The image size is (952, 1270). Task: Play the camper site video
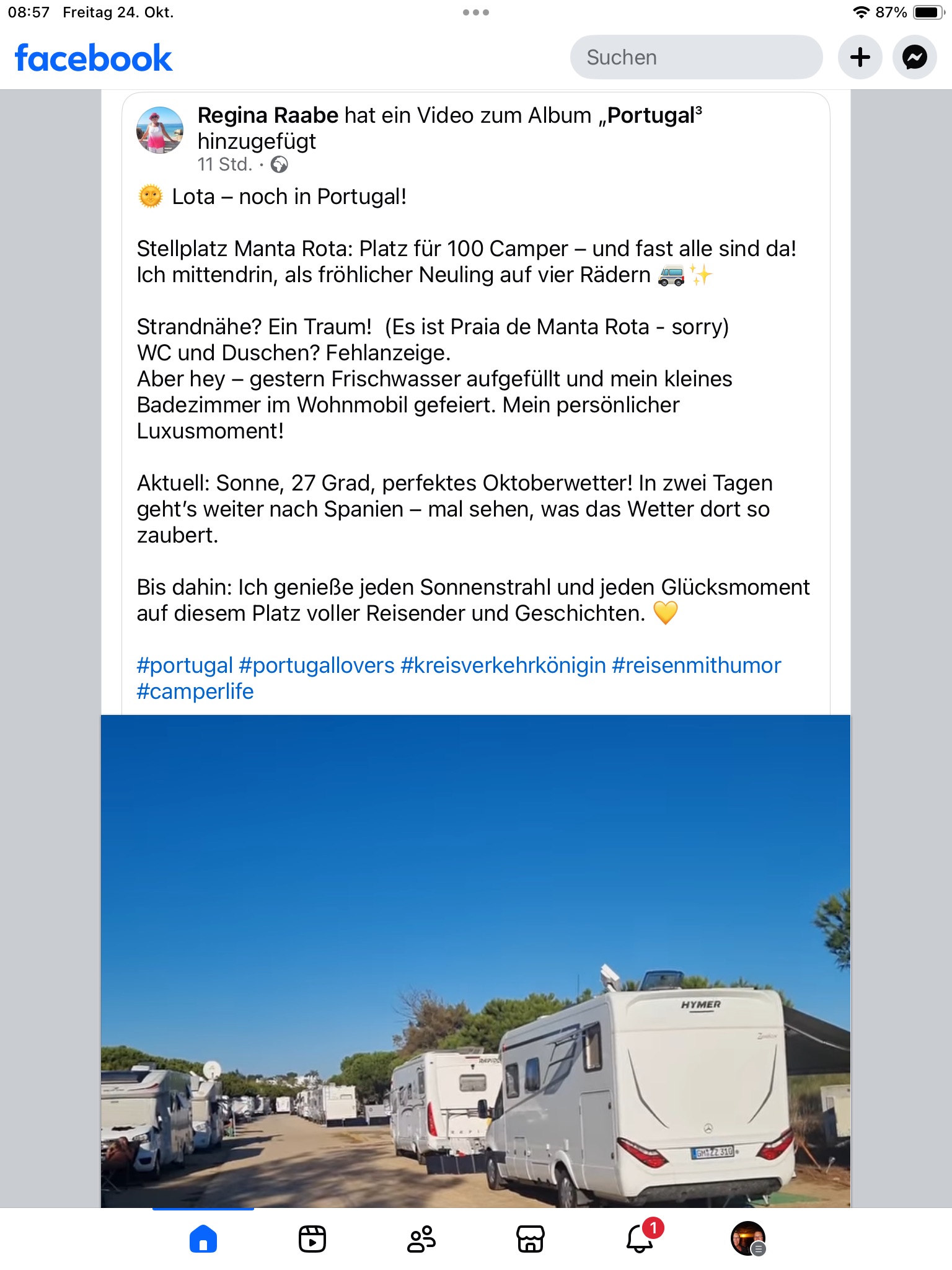point(476,961)
